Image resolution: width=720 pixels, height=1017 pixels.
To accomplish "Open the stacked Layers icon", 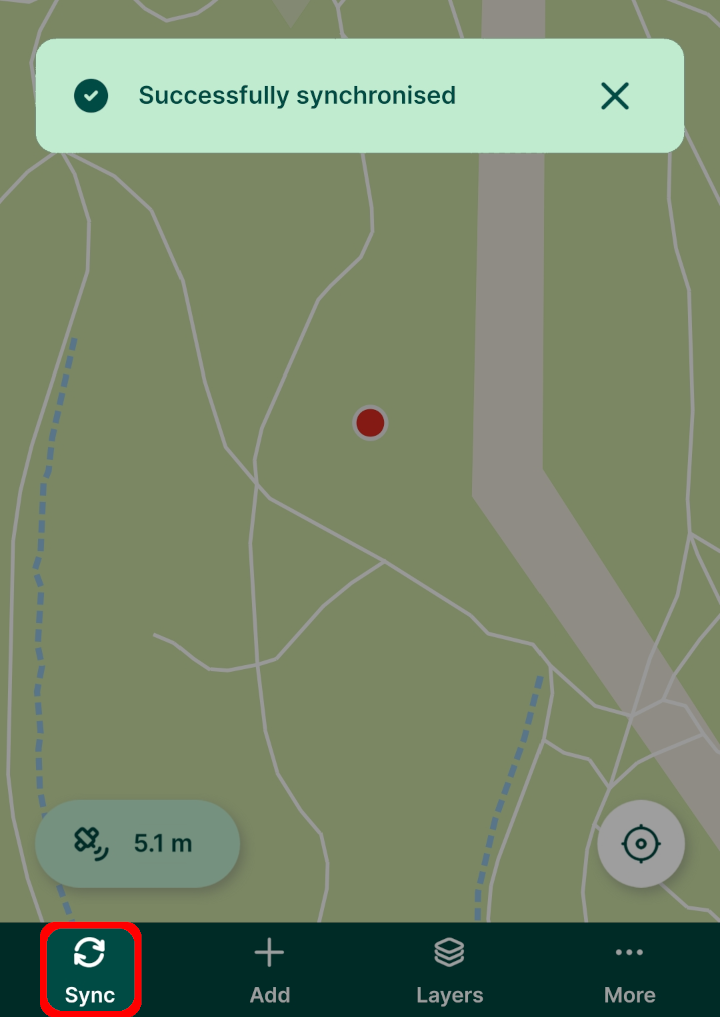I will (449, 952).
